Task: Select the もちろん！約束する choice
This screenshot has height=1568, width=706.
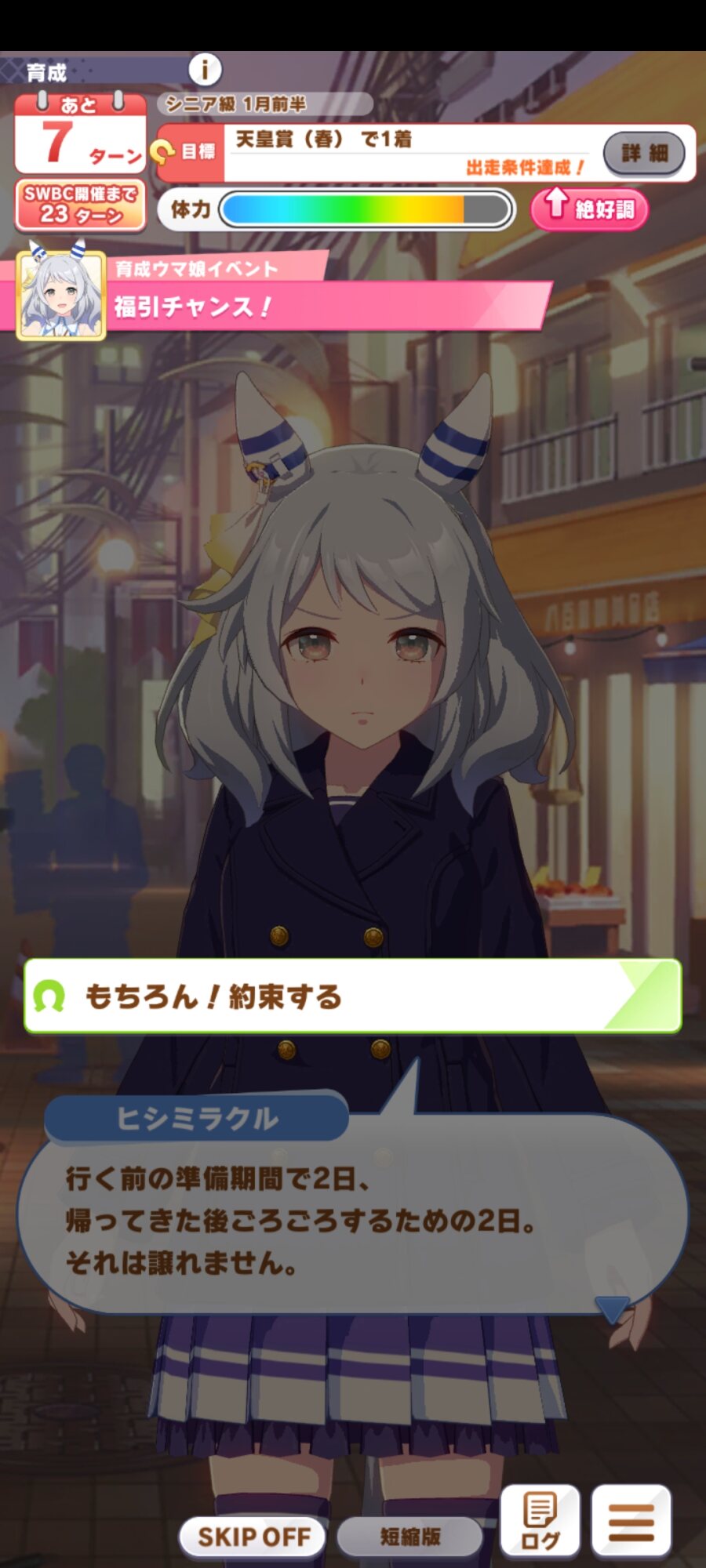Action: point(352,996)
